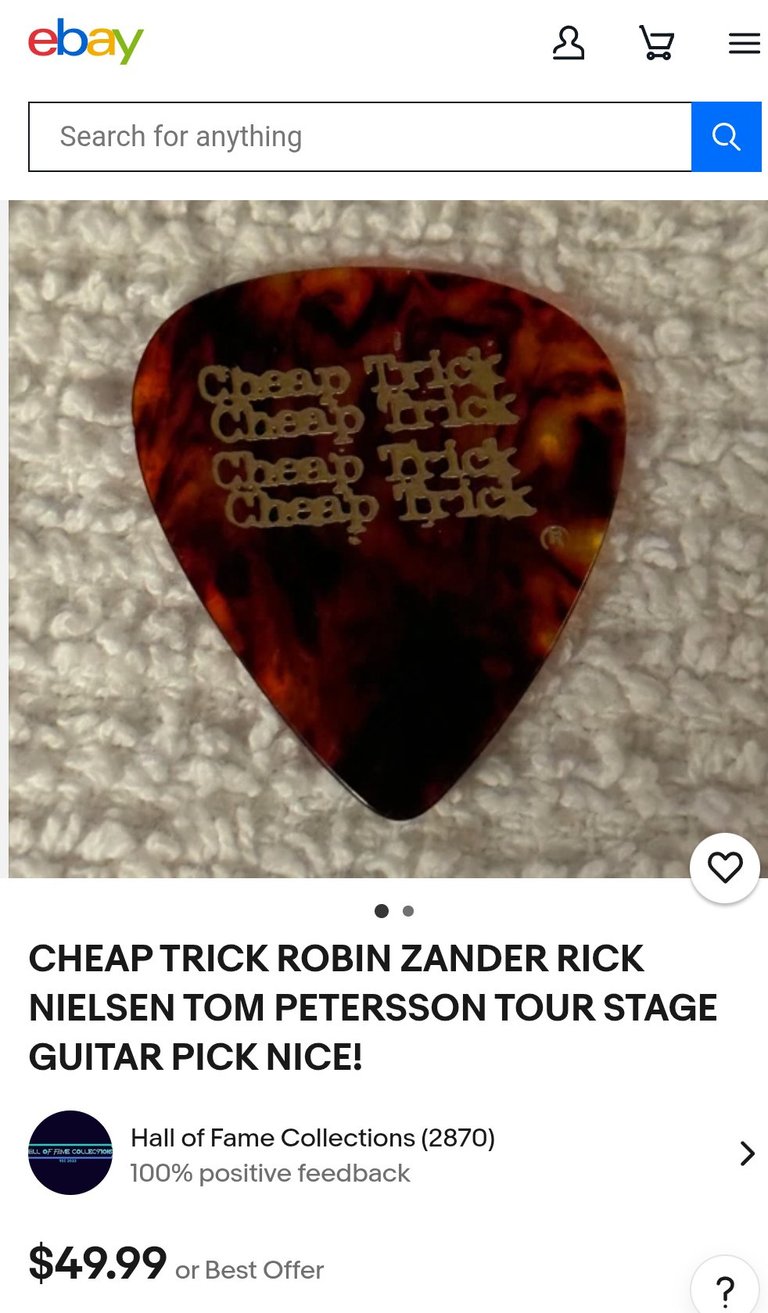Open the shopping cart
This screenshot has height=1313, width=768.
tap(656, 43)
